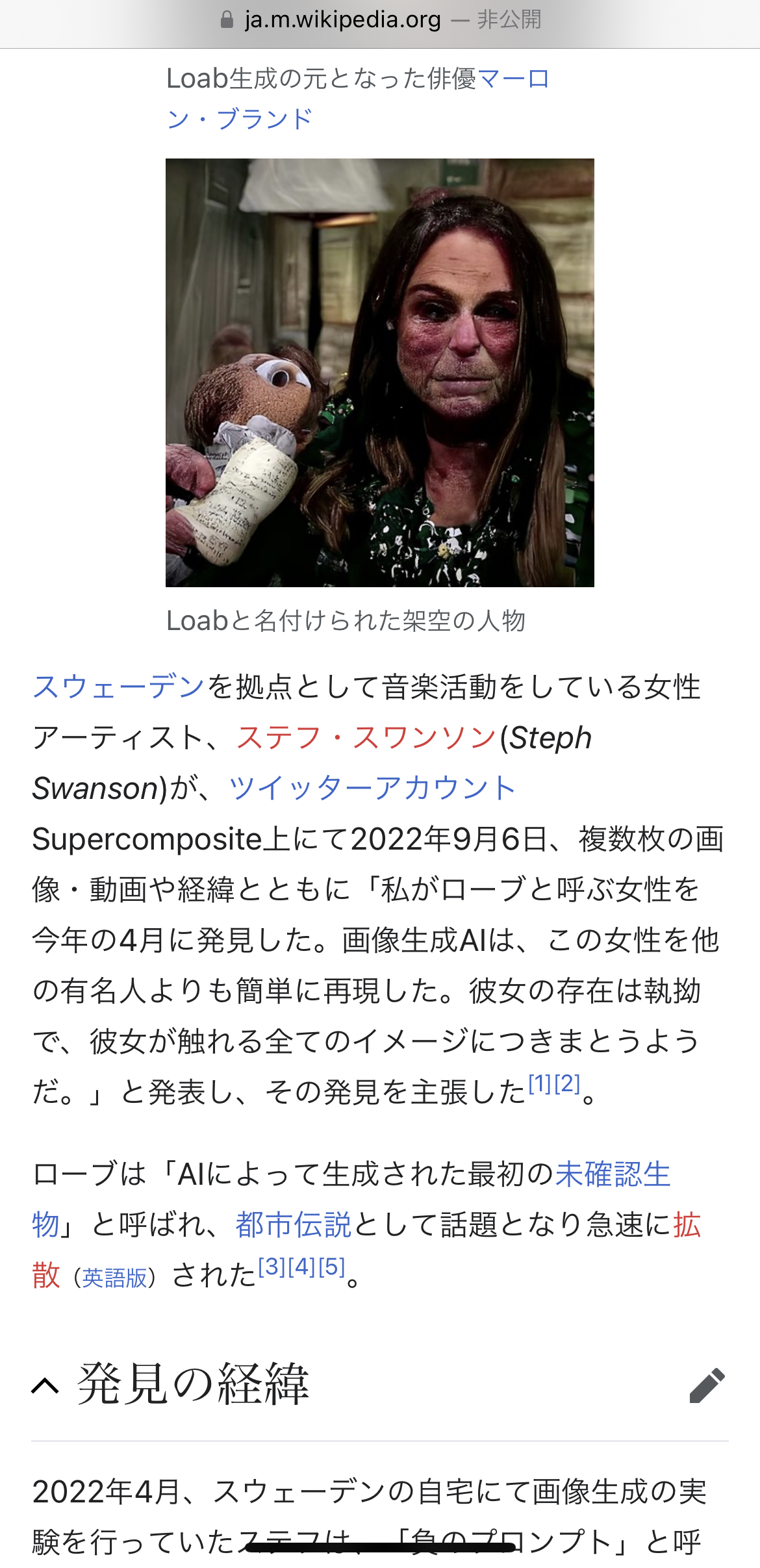The width and height of the screenshot is (760, 1568).
Task: Open the red ステフ・スワンソン link
Action: (366, 738)
